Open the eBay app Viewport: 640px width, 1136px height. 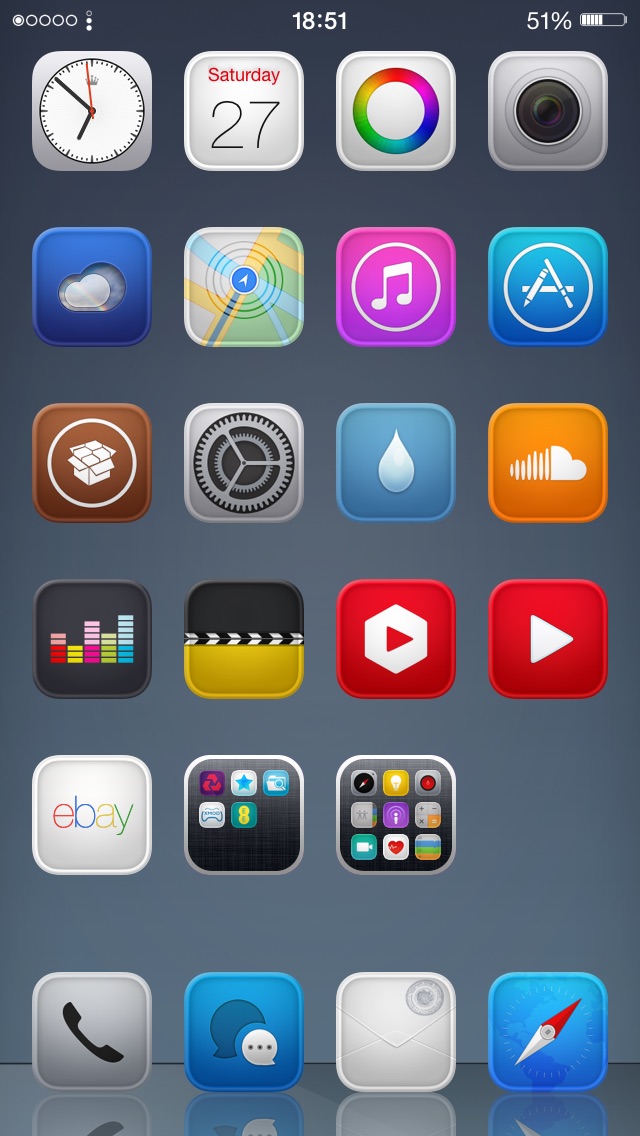click(x=92, y=815)
